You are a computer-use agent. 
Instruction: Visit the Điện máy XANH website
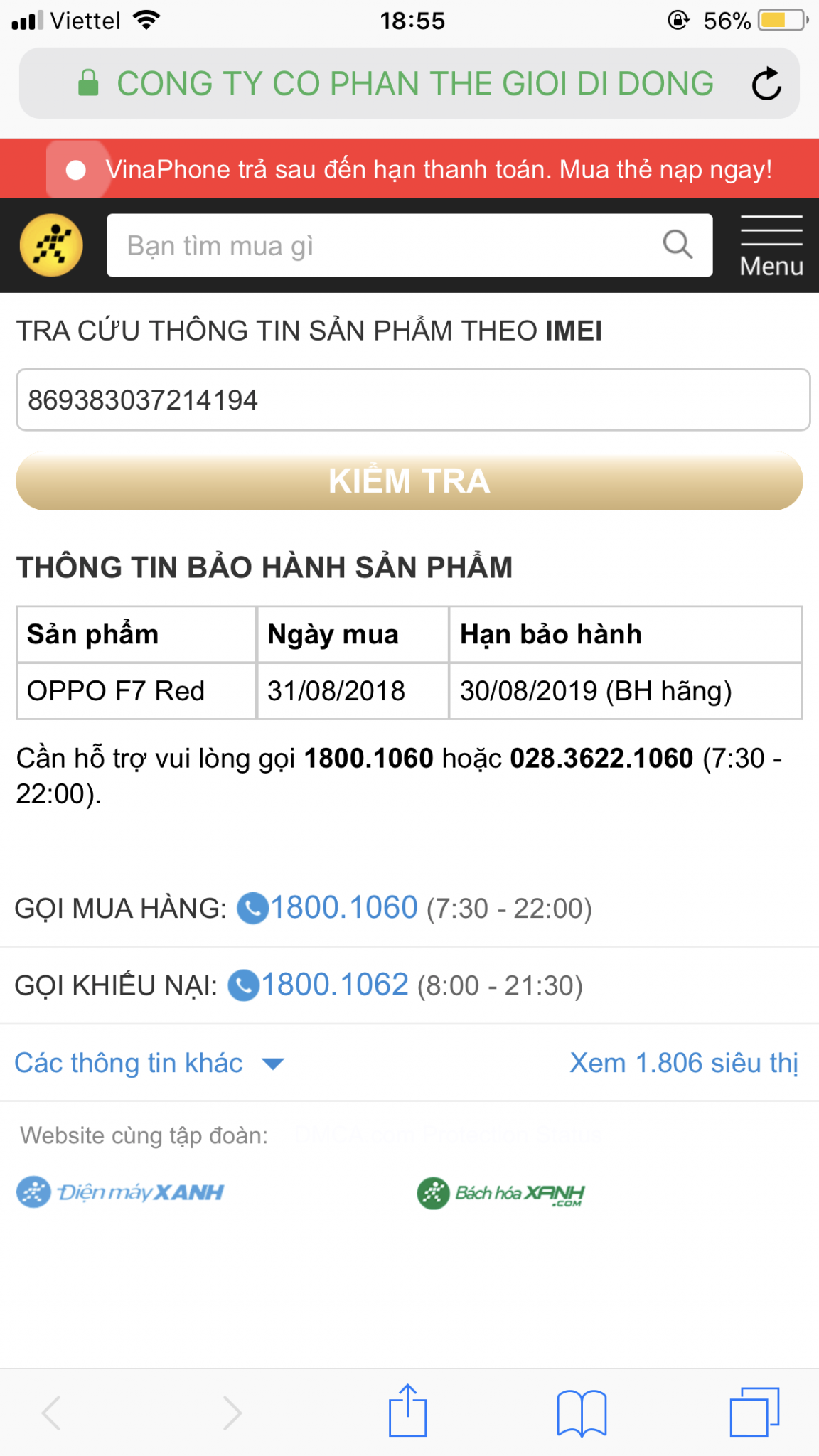coord(121,1192)
